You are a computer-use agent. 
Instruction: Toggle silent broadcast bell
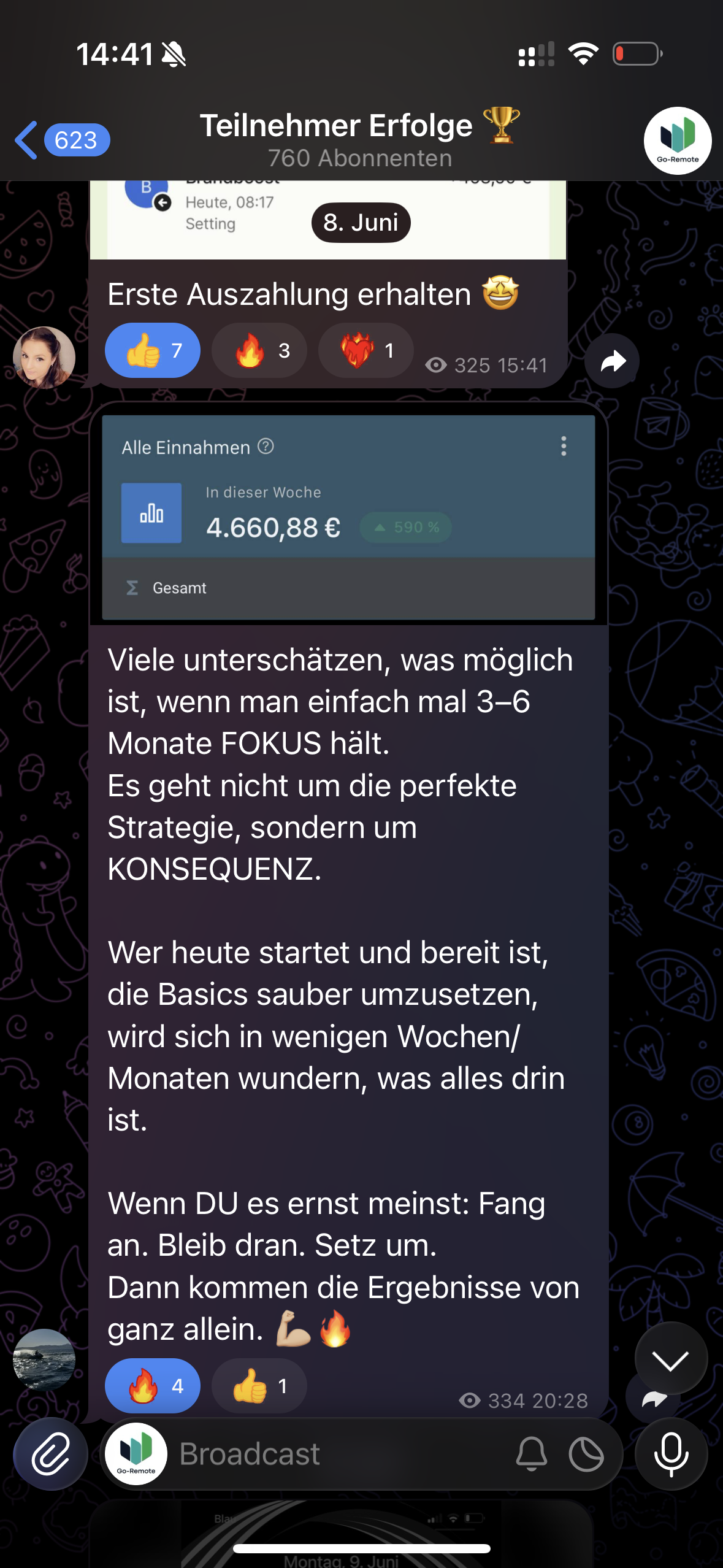pos(532,1453)
